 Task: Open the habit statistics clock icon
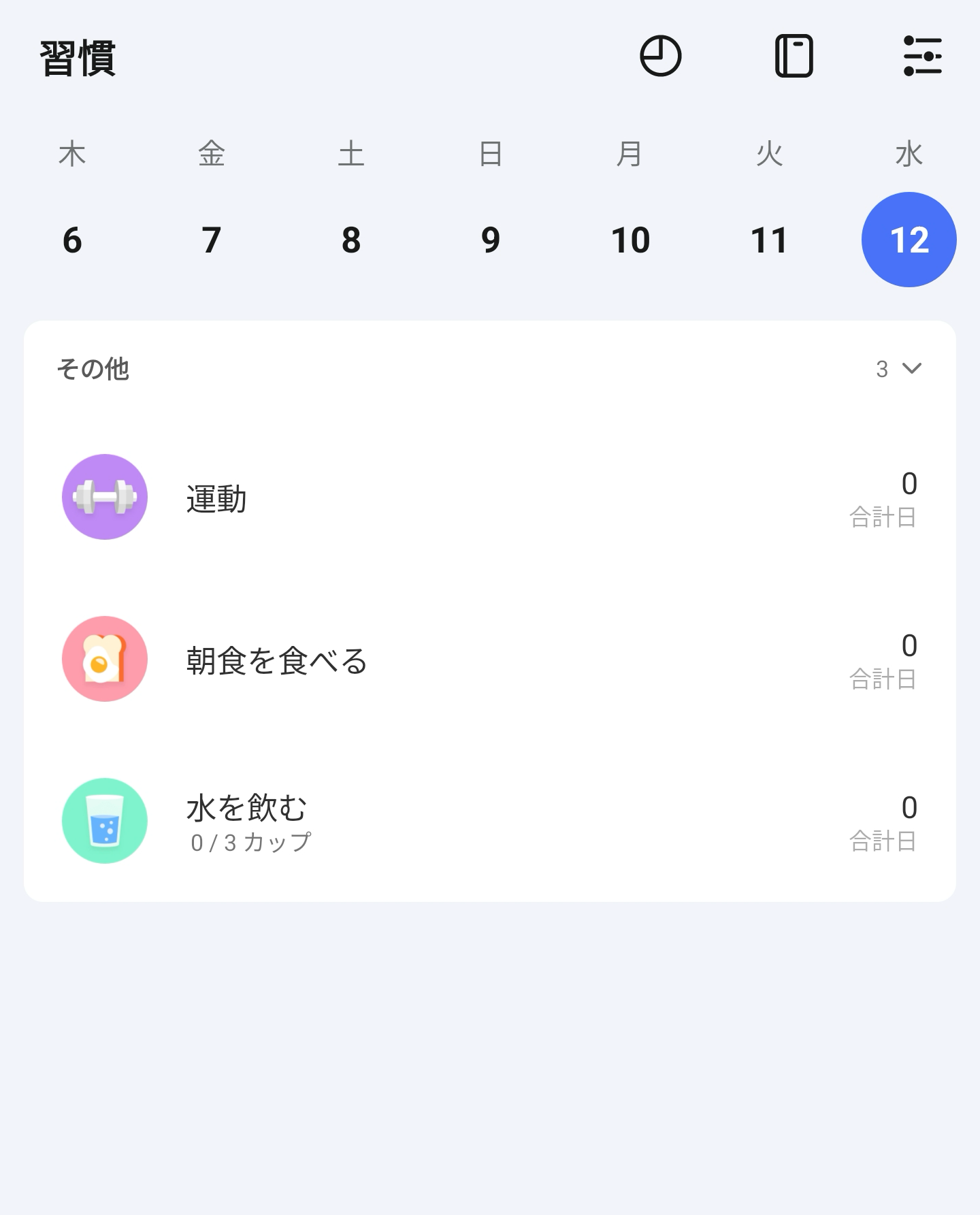pos(660,56)
